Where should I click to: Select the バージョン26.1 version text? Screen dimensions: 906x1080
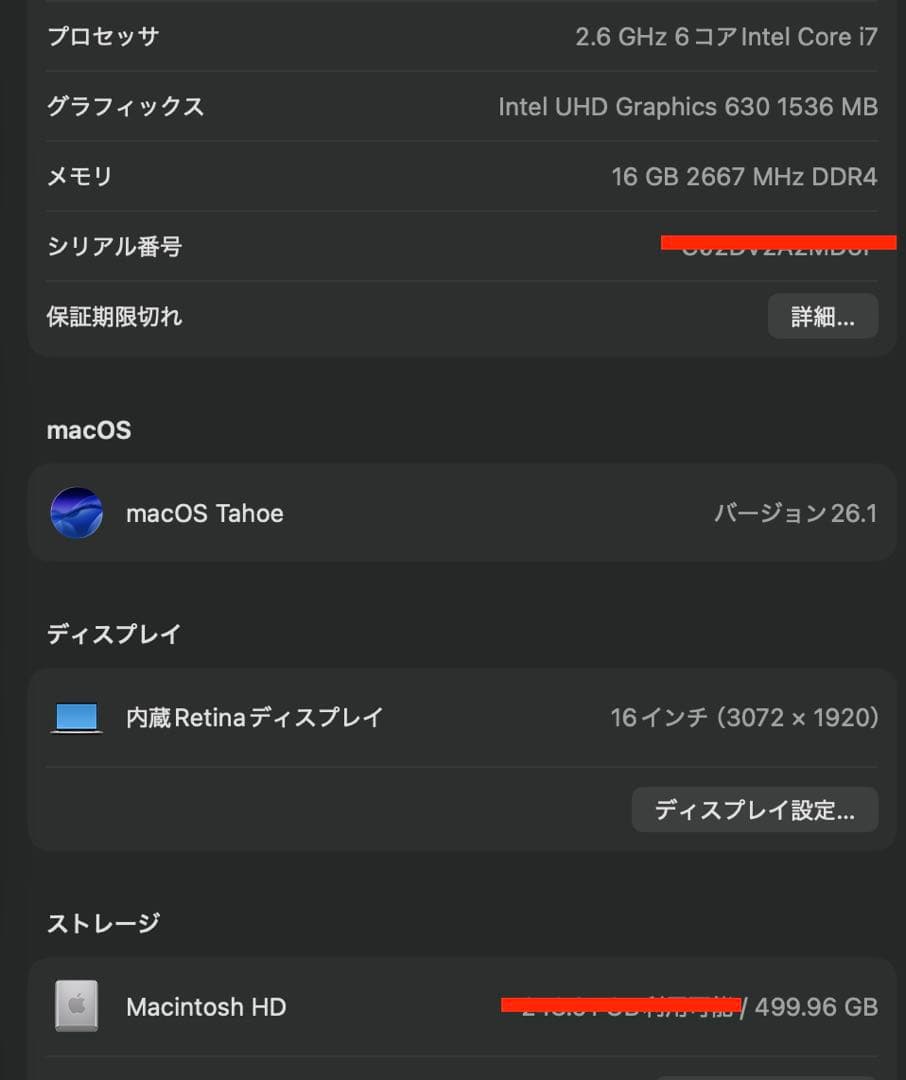point(796,513)
